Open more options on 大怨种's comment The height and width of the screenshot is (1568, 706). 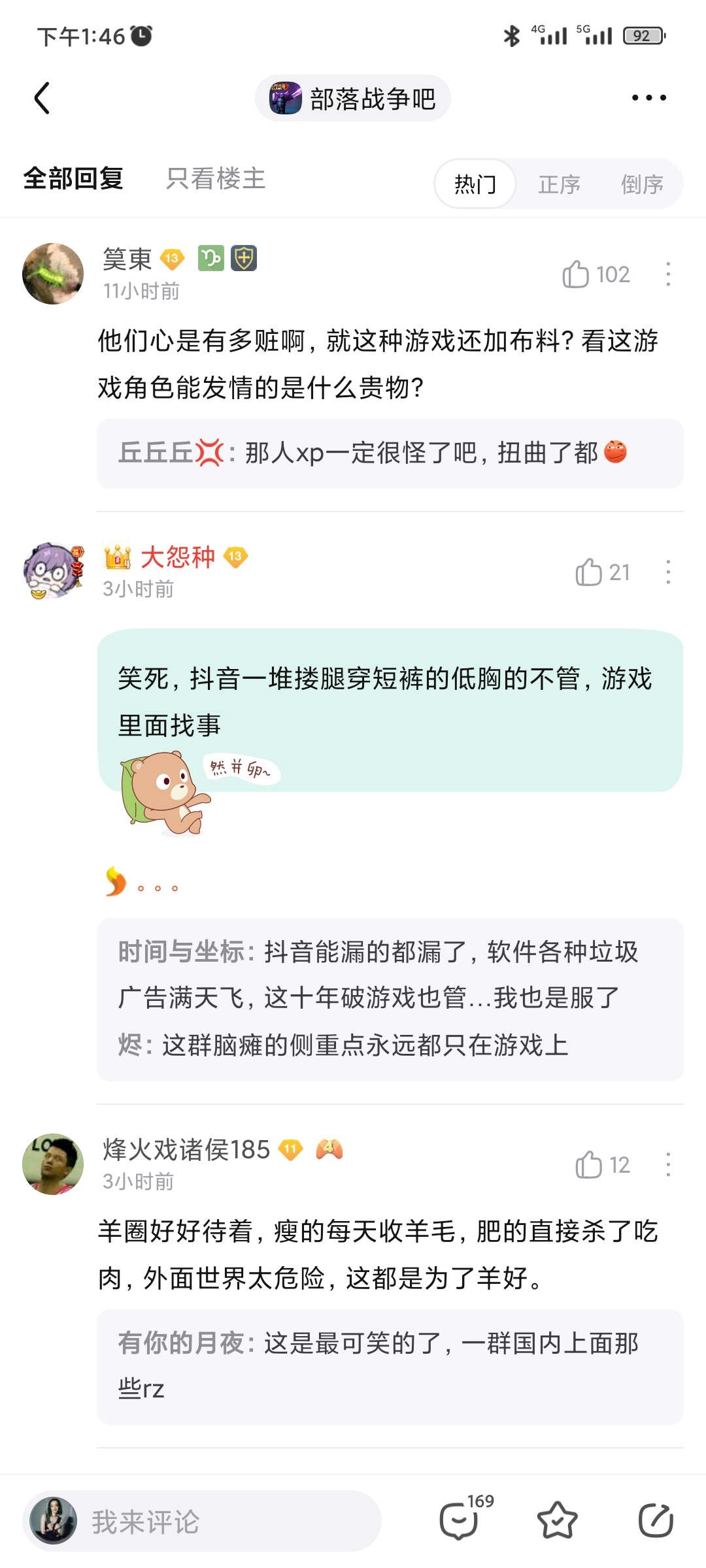point(668,572)
